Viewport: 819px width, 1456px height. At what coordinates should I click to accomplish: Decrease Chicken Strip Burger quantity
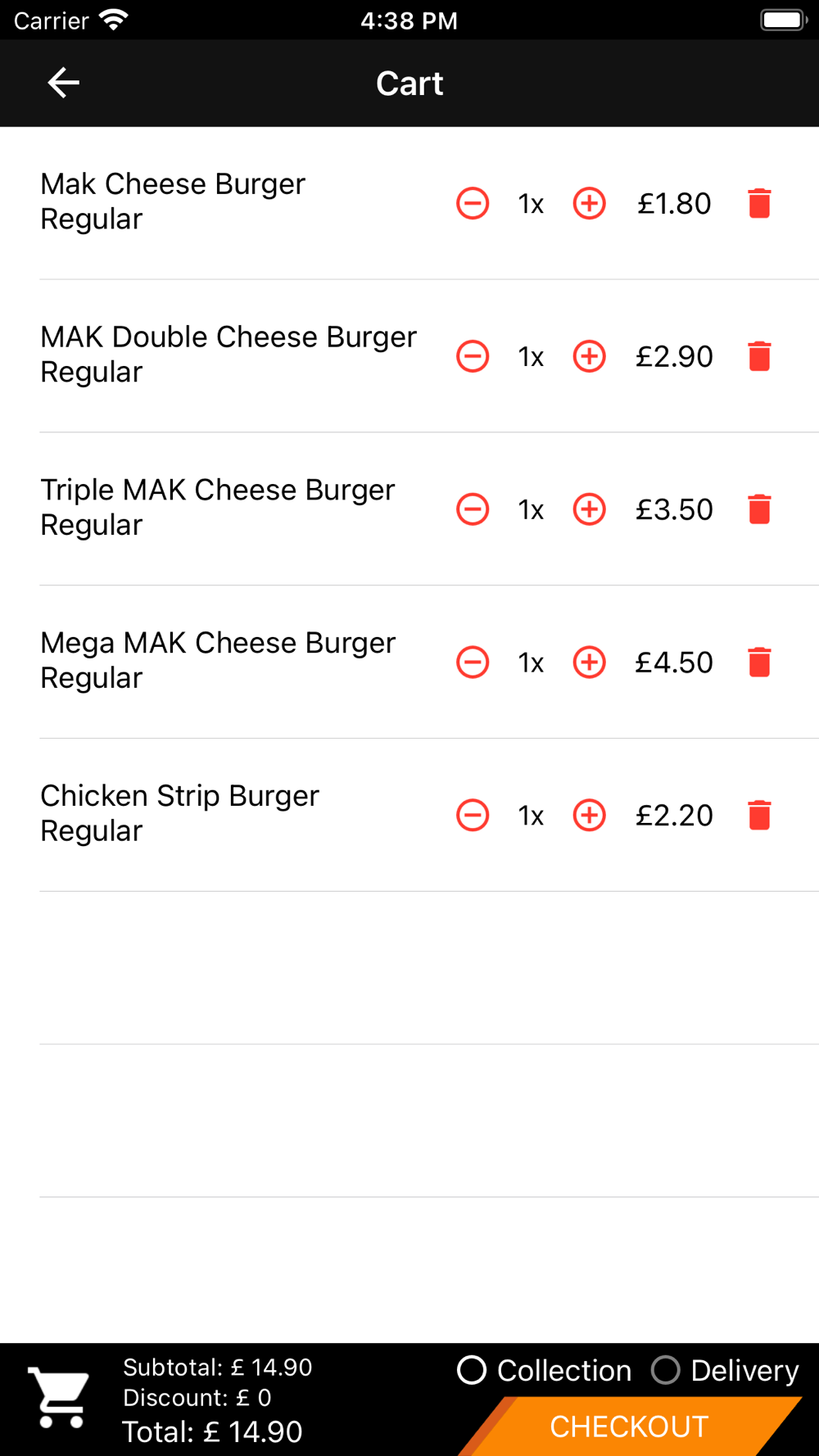(473, 815)
